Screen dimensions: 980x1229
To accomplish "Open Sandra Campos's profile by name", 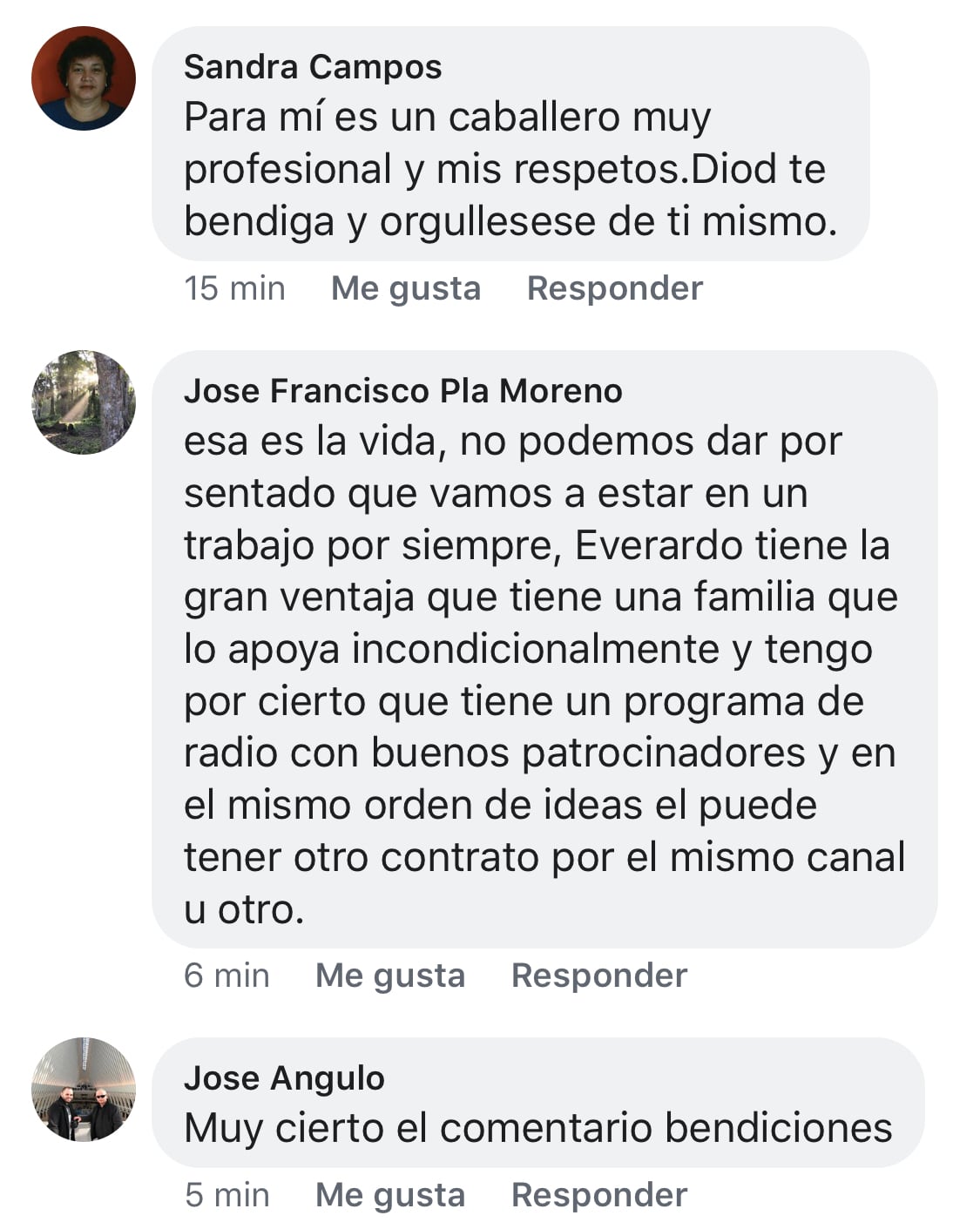I will tap(313, 67).
